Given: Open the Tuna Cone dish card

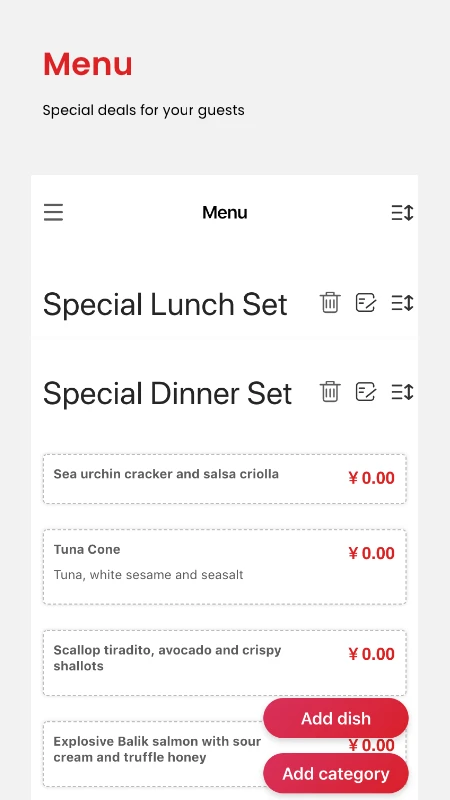Looking at the screenshot, I should pos(224,567).
